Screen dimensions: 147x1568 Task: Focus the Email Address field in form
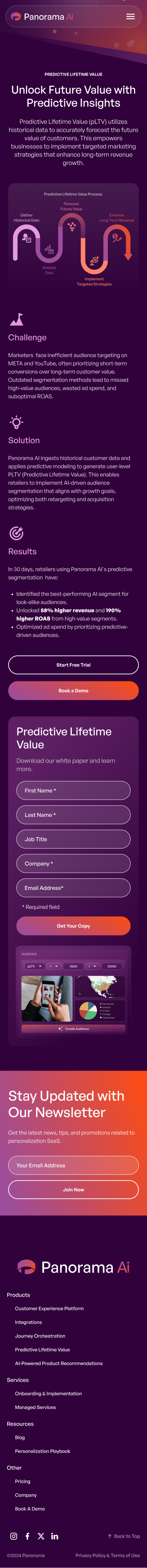pyautogui.click(x=73, y=888)
